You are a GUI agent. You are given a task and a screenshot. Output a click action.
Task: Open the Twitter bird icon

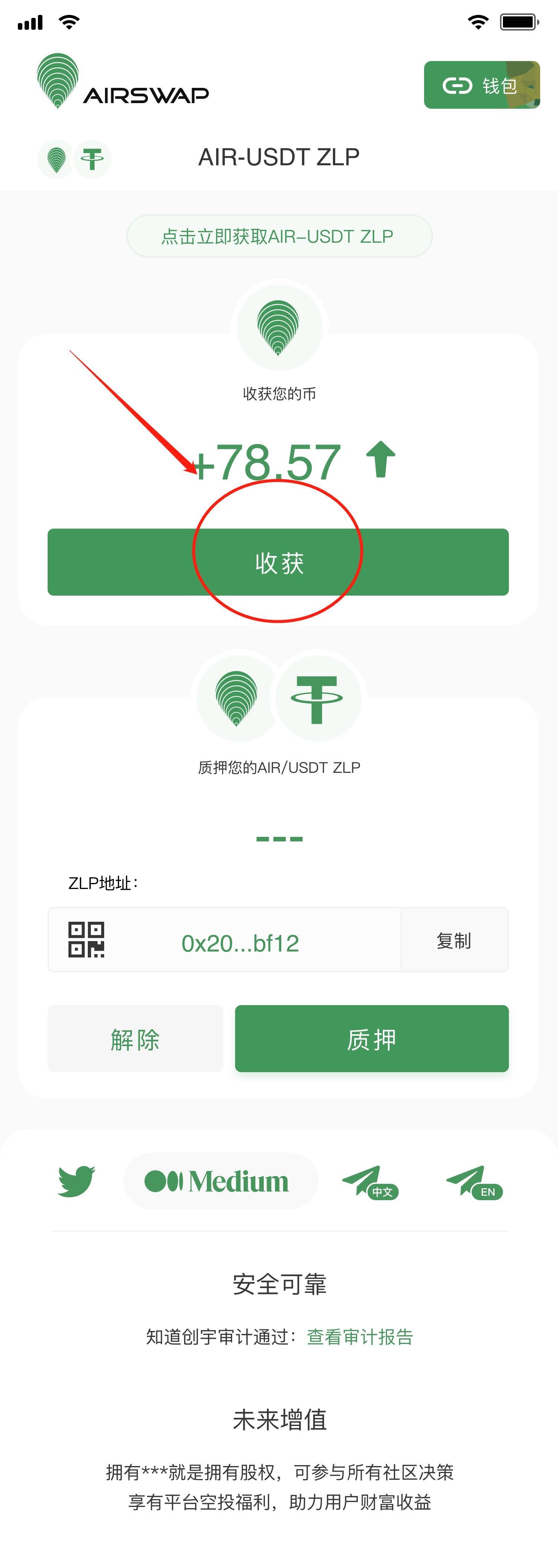pos(76,1182)
